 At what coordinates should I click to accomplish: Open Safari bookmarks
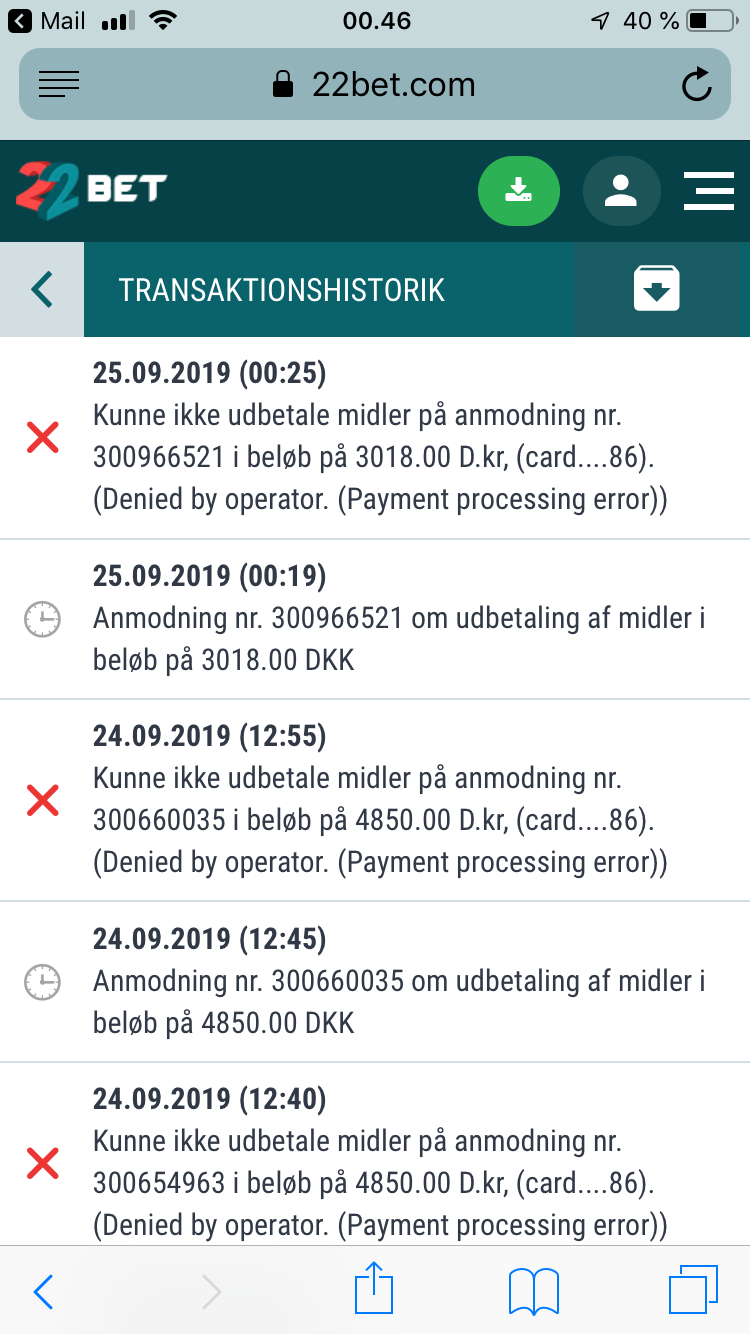(534, 1291)
